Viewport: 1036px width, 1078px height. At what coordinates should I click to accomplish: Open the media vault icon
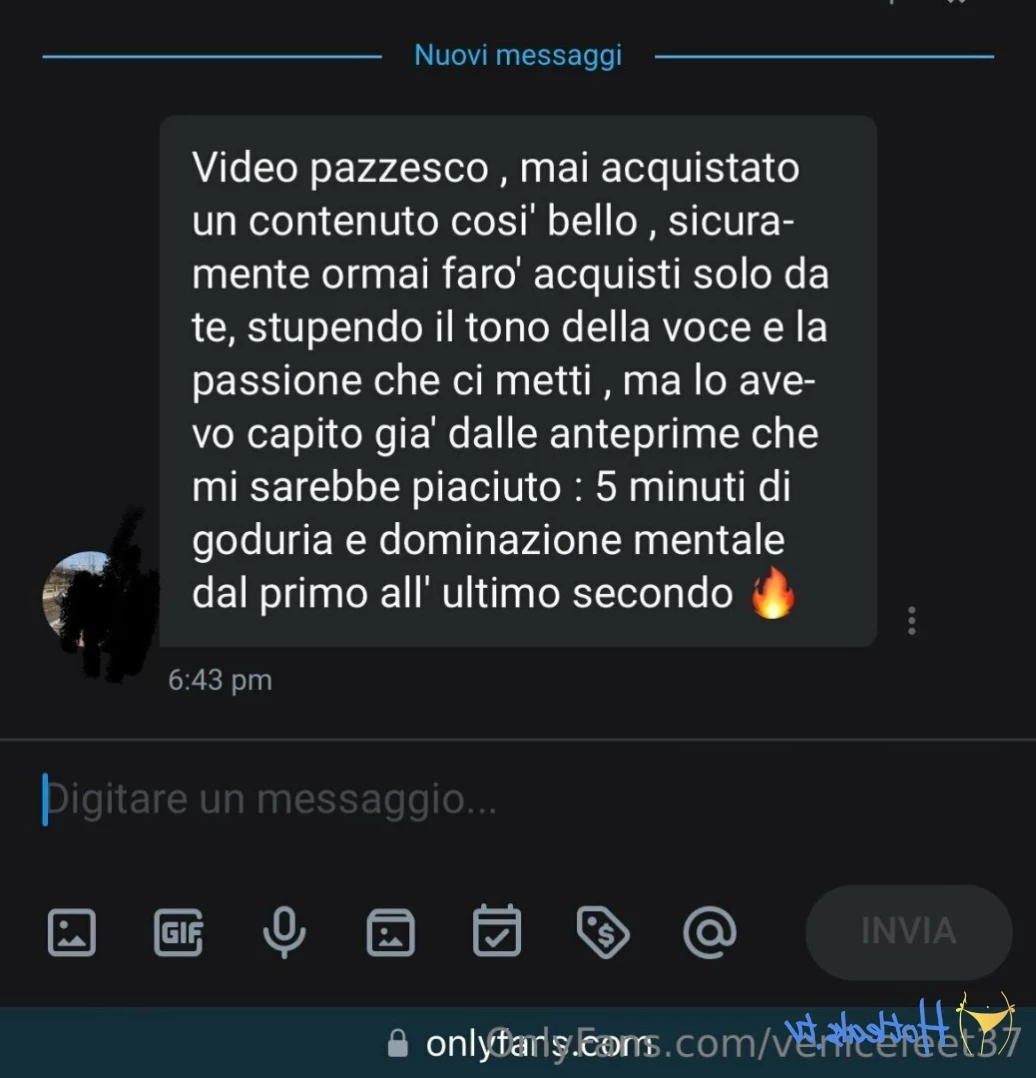tap(390, 932)
